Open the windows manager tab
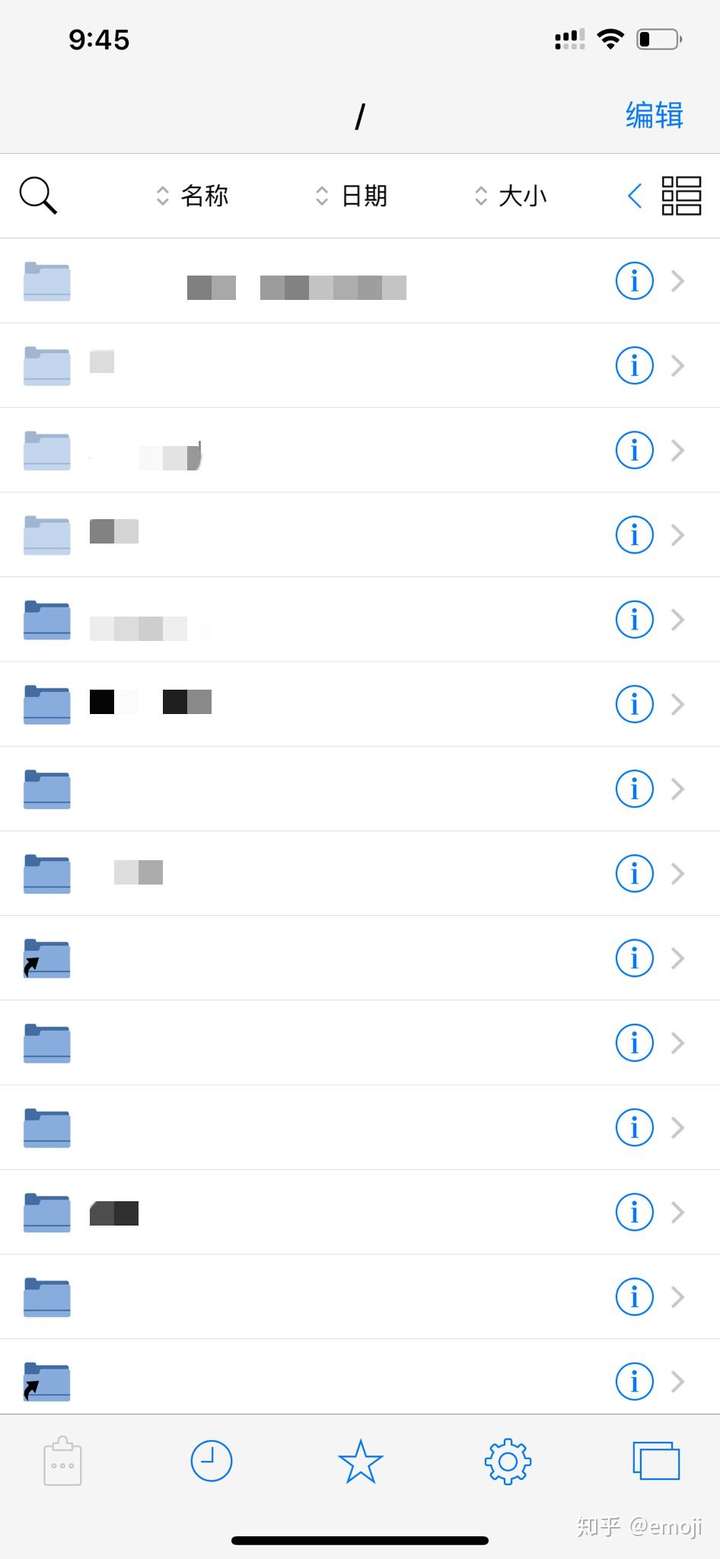The width and height of the screenshot is (720, 1559). coord(656,1461)
